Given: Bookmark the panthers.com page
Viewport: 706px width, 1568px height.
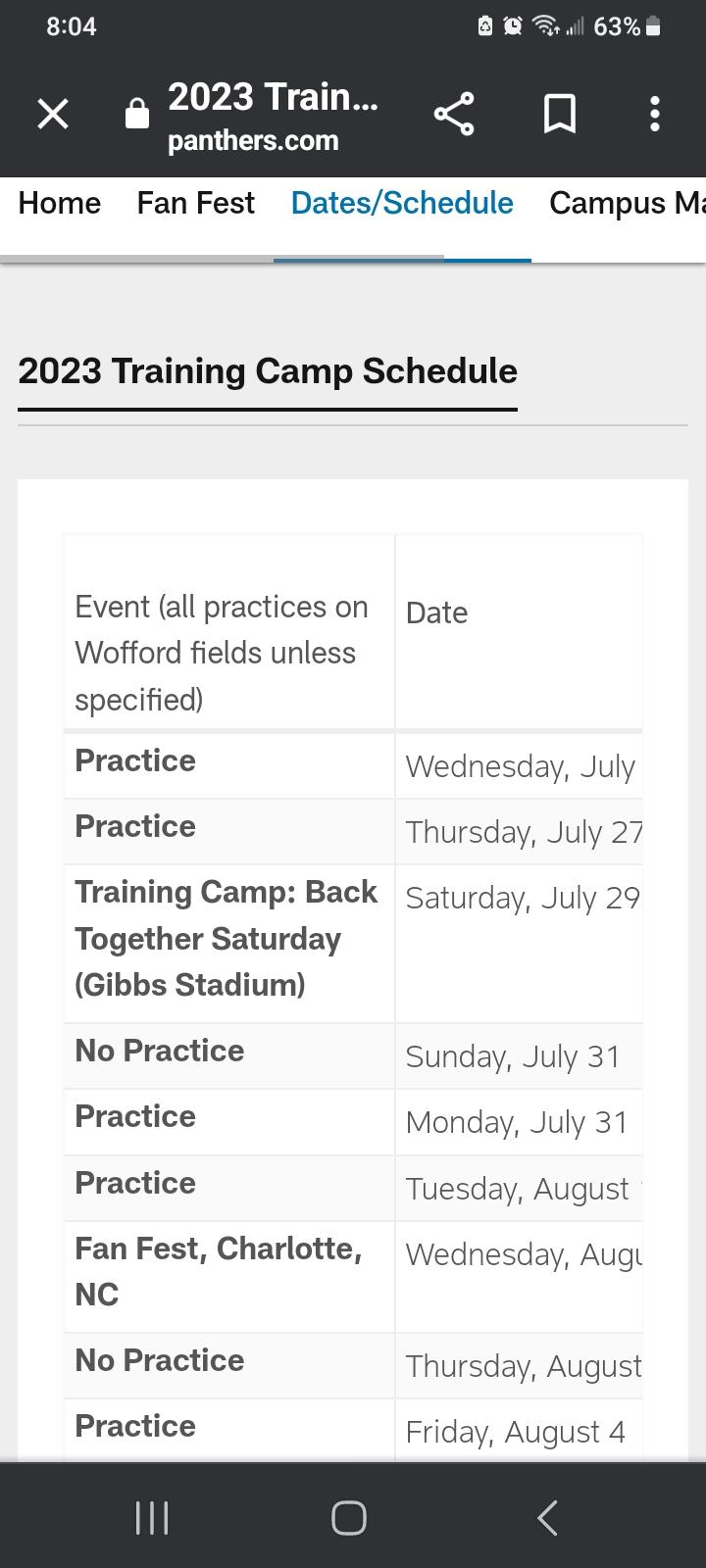Looking at the screenshot, I should [559, 114].
